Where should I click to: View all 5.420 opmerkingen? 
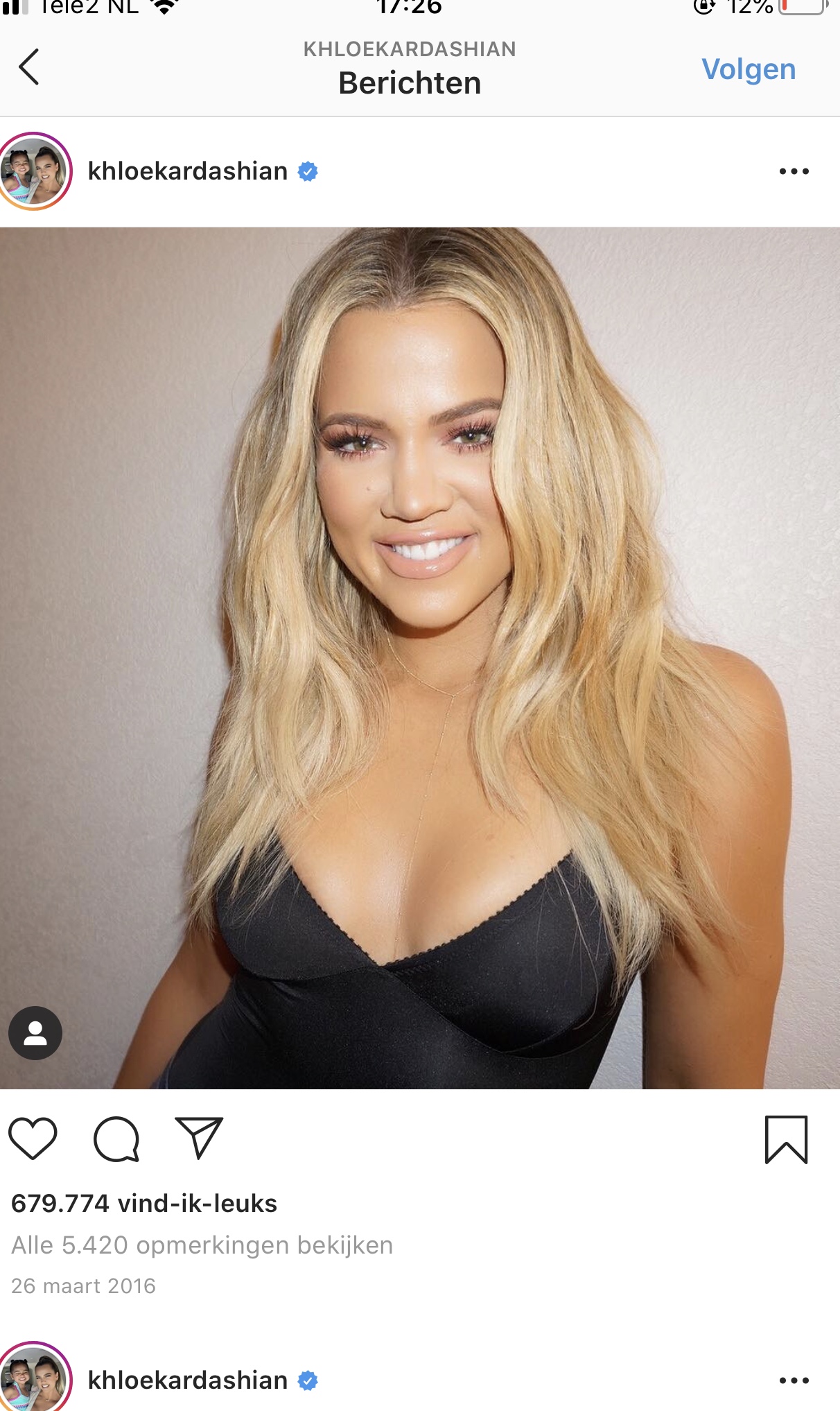[202, 1245]
